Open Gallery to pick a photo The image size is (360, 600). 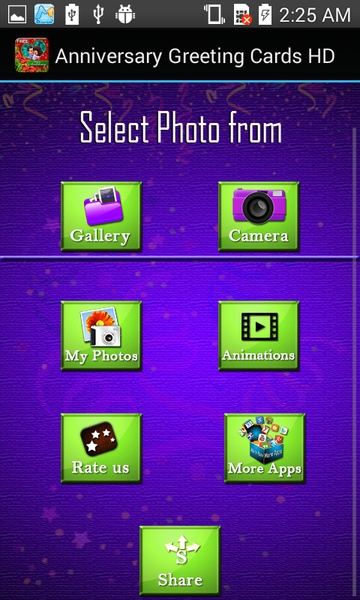[x=101, y=217]
